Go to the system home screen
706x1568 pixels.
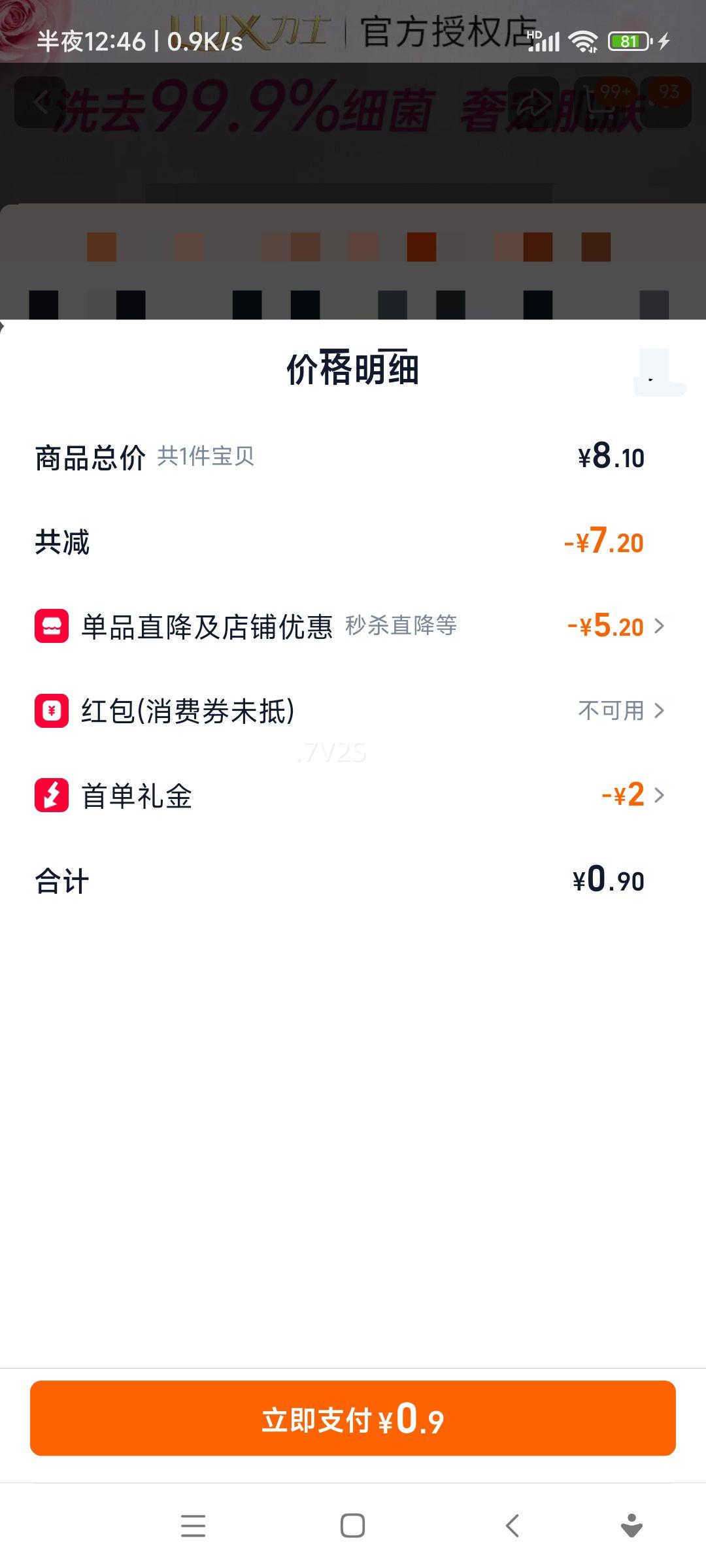click(352, 1526)
